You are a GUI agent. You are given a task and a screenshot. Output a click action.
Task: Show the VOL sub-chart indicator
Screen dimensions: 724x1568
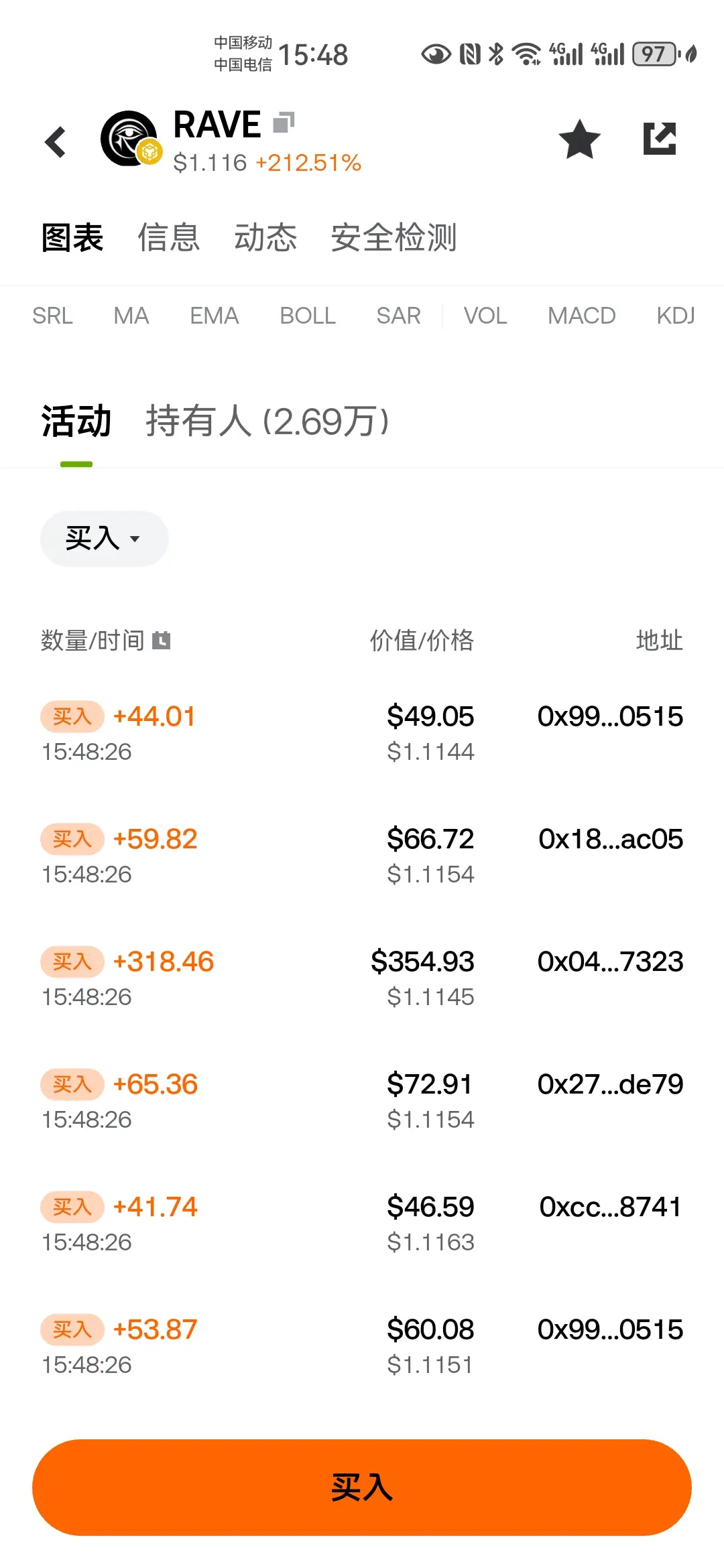485,316
